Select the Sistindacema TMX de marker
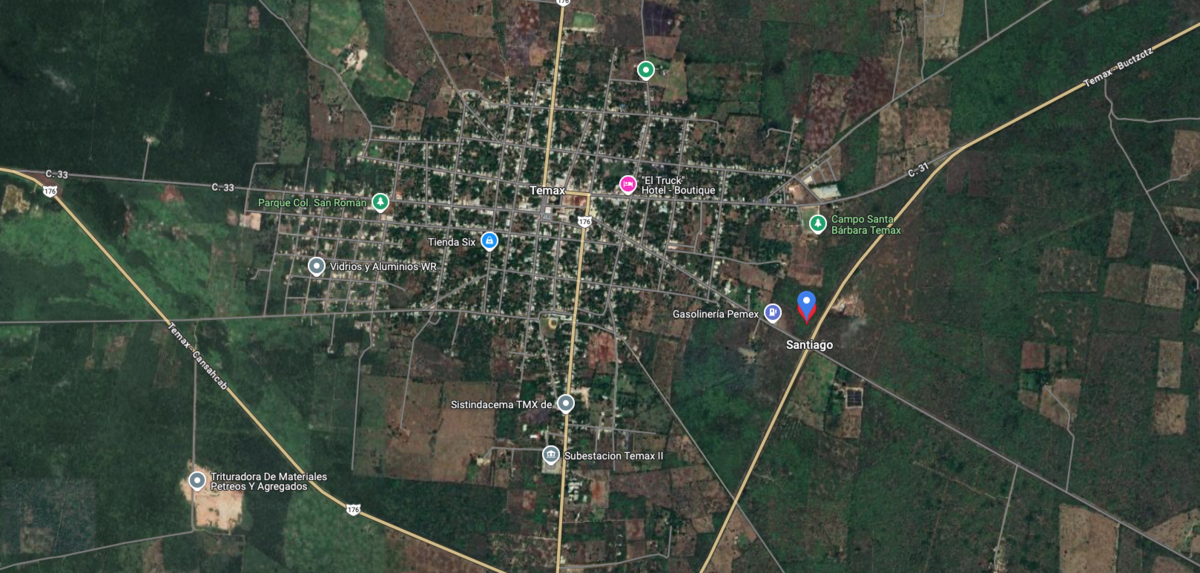 pyautogui.click(x=566, y=404)
